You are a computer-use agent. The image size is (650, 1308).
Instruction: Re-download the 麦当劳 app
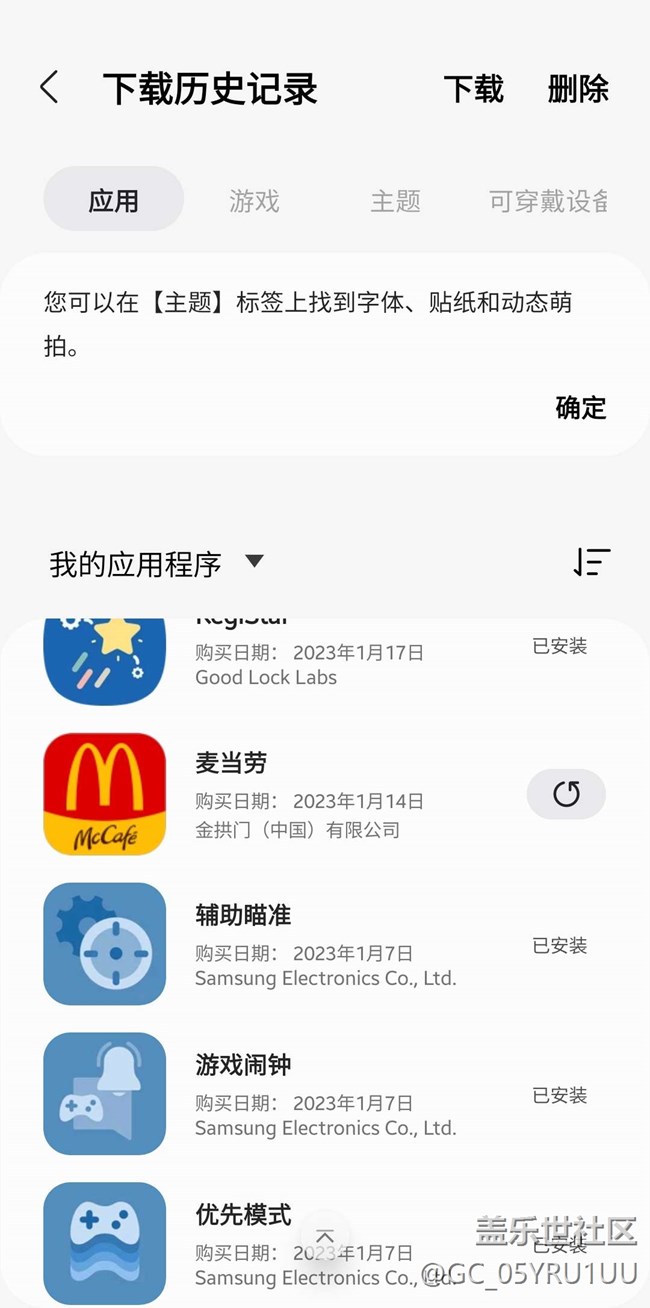[566, 794]
